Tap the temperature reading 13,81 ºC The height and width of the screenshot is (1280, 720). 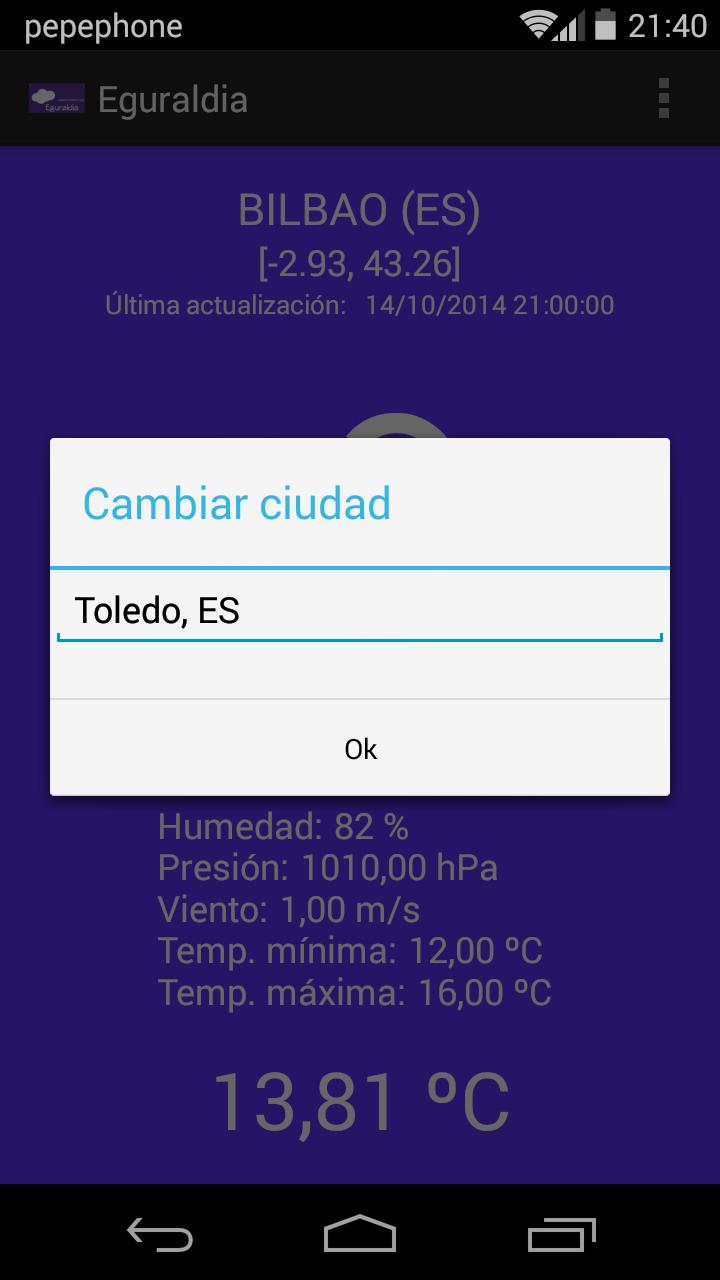(360, 1096)
